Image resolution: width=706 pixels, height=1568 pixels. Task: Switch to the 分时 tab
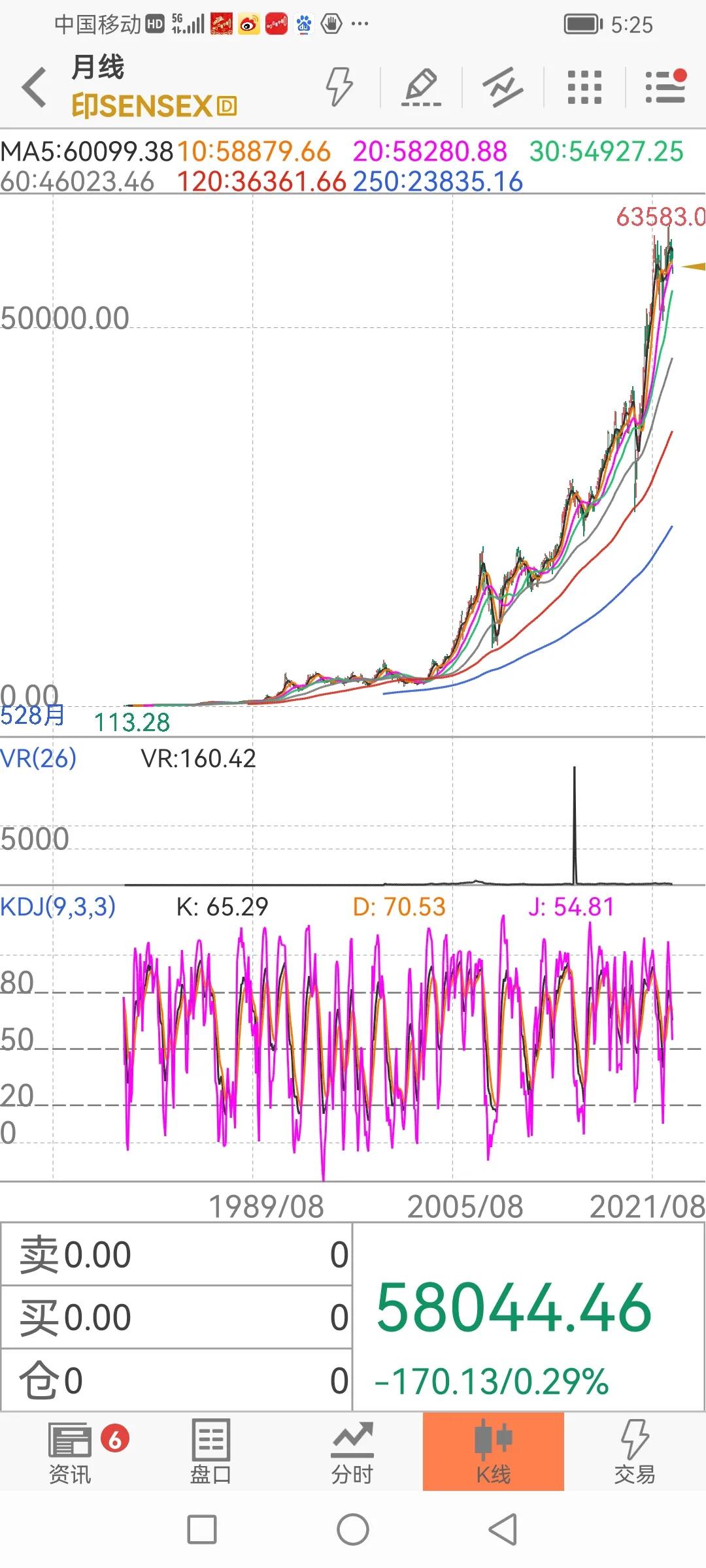(352, 1452)
